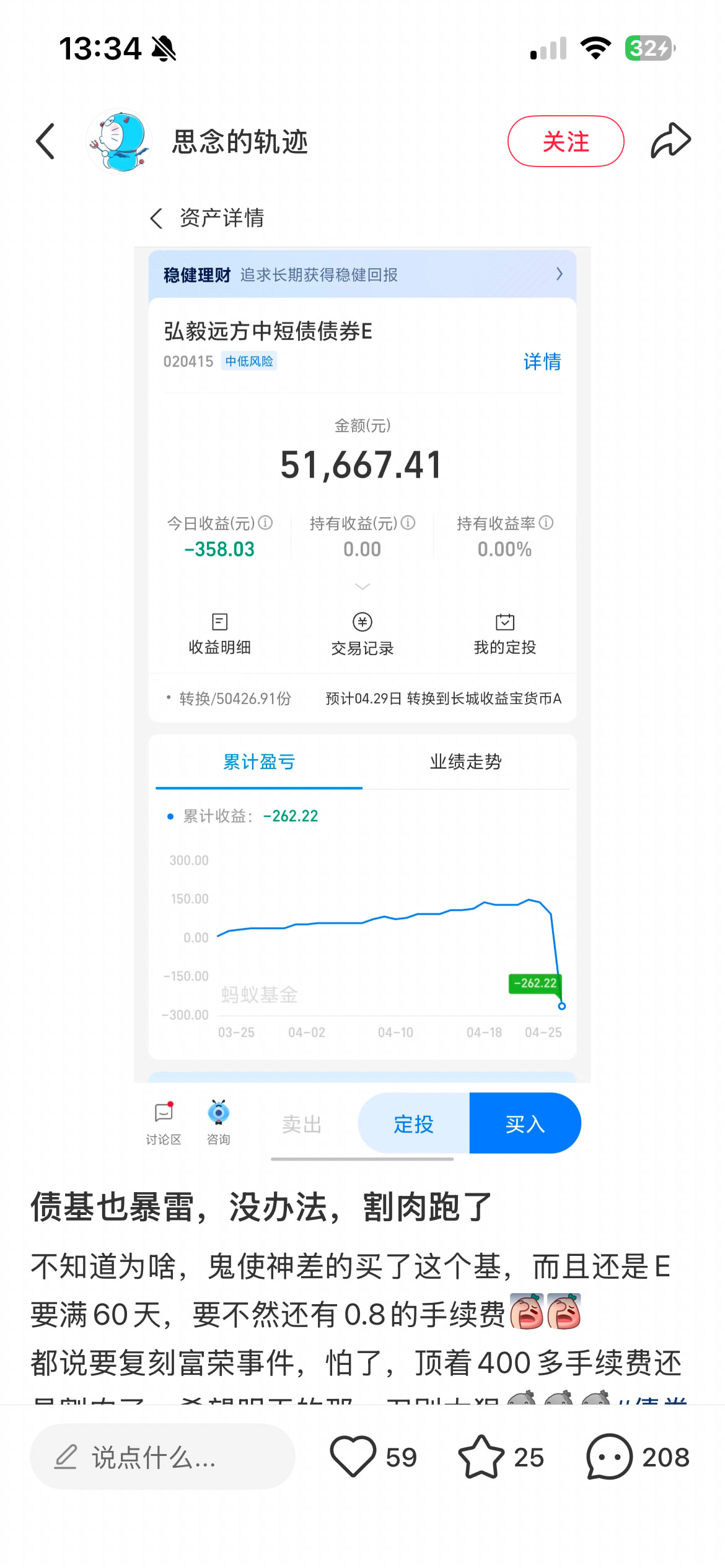Share this post
This screenshot has width=725, height=1568.
(x=670, y=141)
